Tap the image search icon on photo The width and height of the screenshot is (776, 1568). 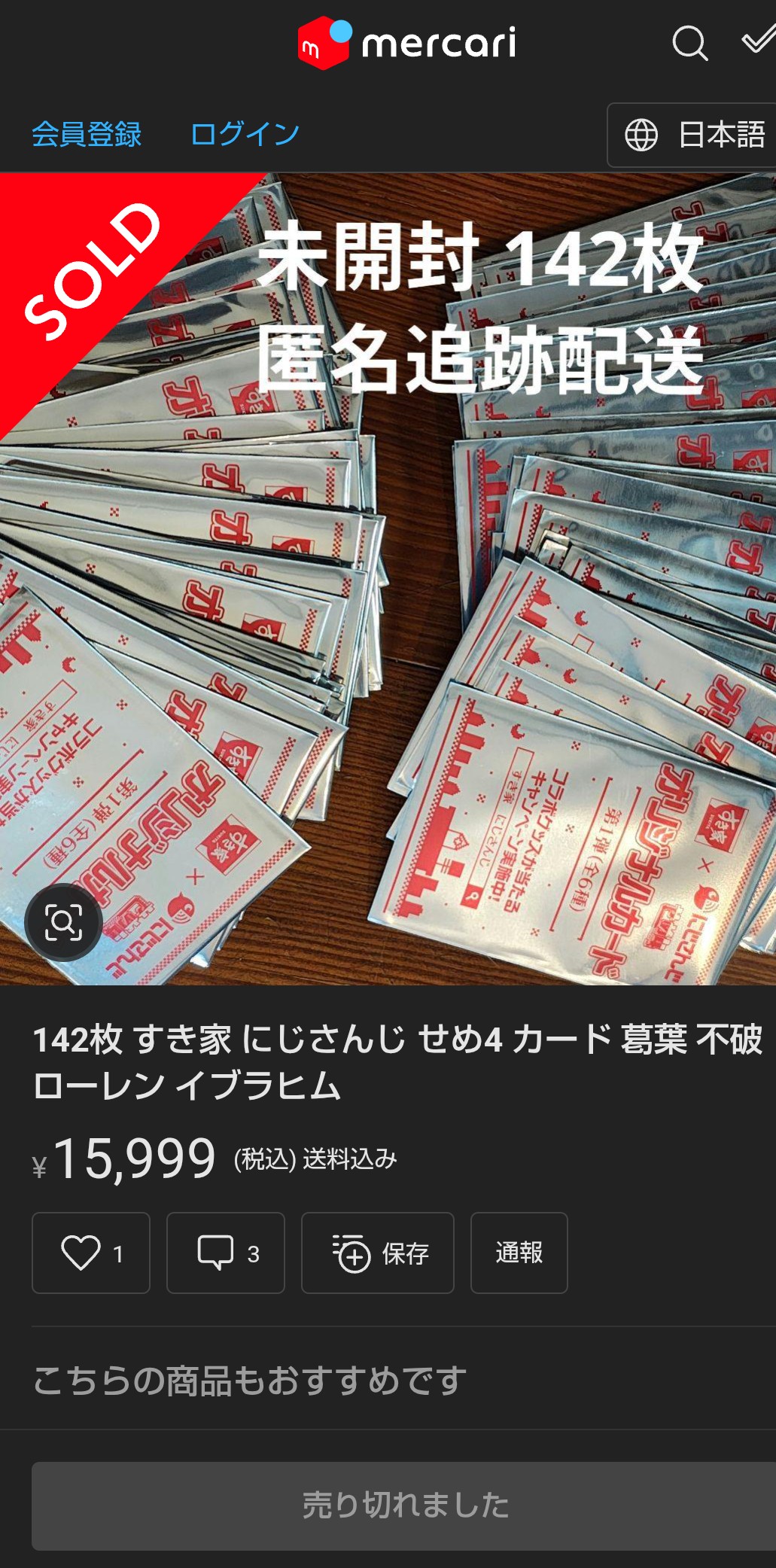(63, 921)
